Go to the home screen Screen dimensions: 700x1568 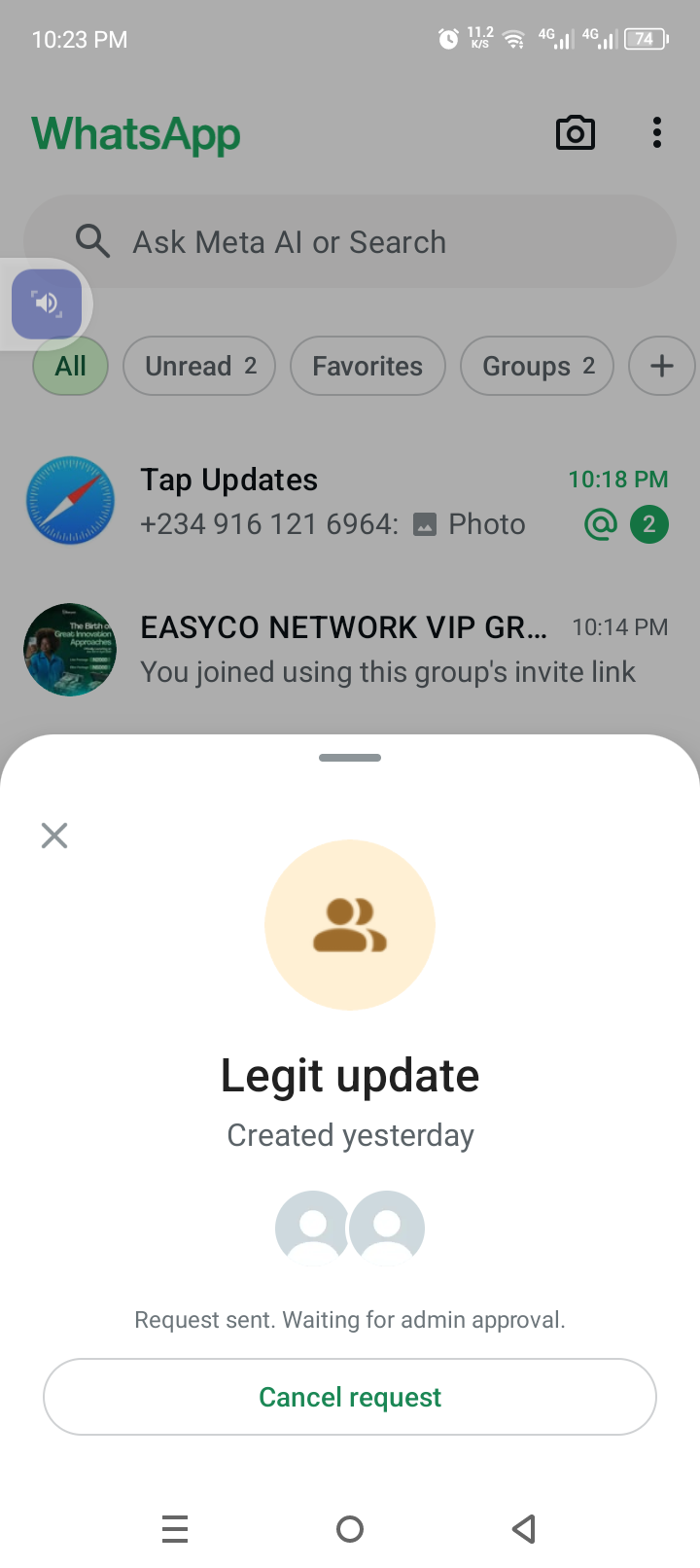tap(350, 1529)
